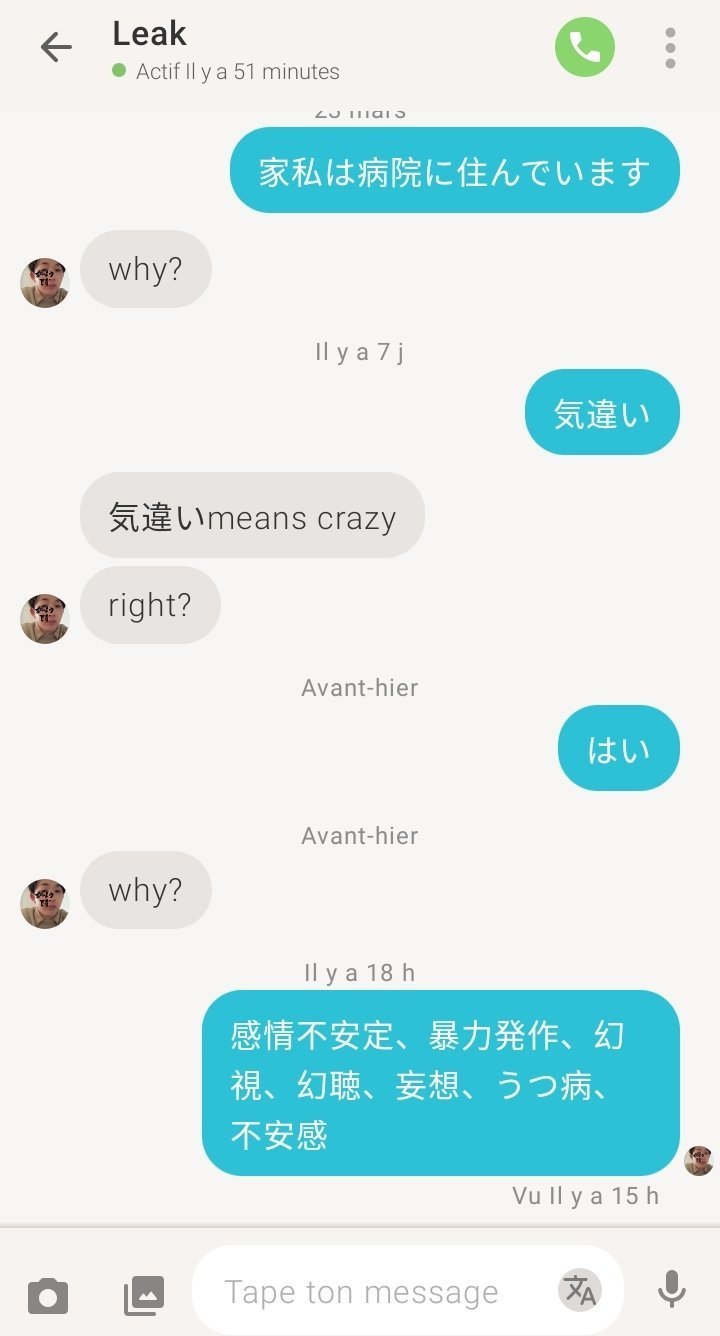Open Leak's profile from the header name
Viewport: 720px width, 1336px height.
click(x=150, y=34)
